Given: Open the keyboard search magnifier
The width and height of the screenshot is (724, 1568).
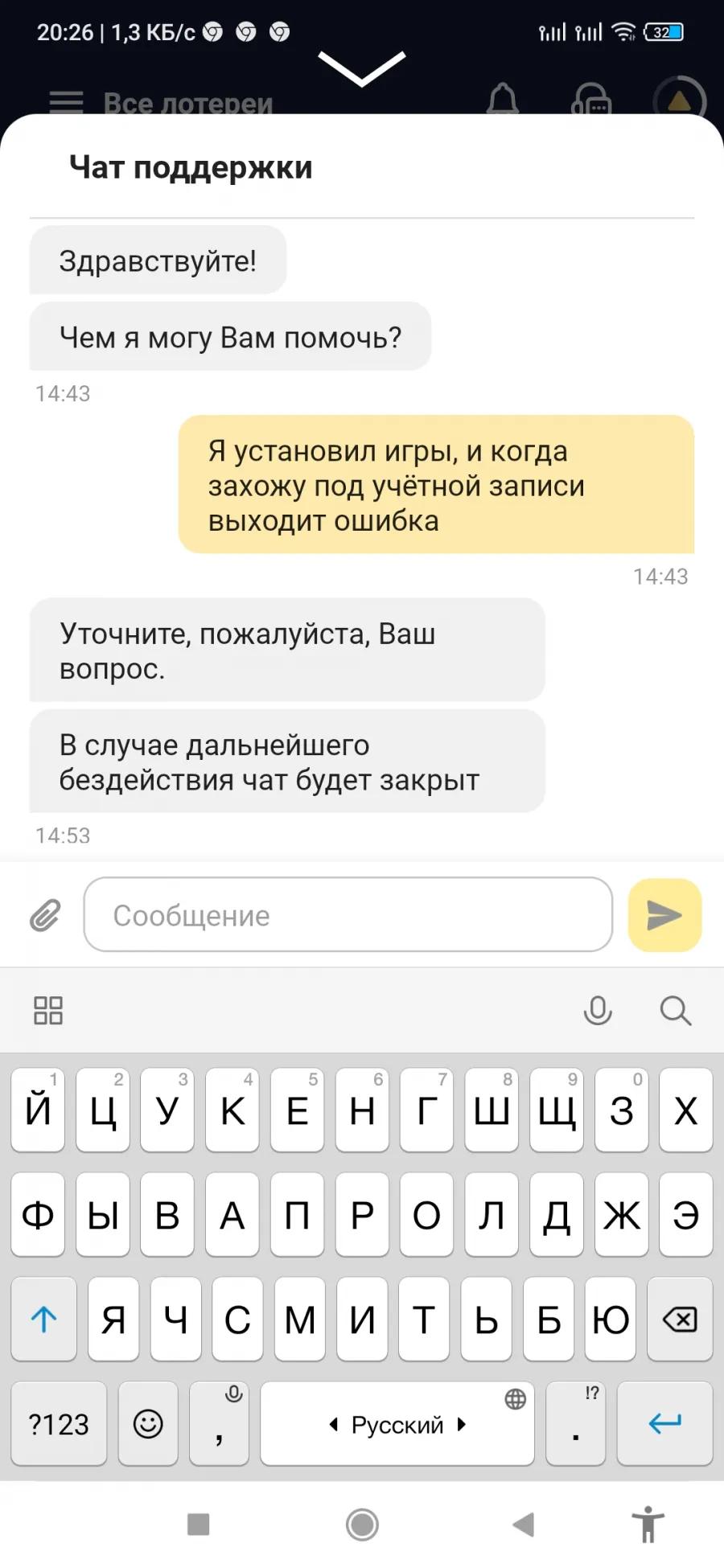Looking at the screenshot, I should tap(676, 1011).
